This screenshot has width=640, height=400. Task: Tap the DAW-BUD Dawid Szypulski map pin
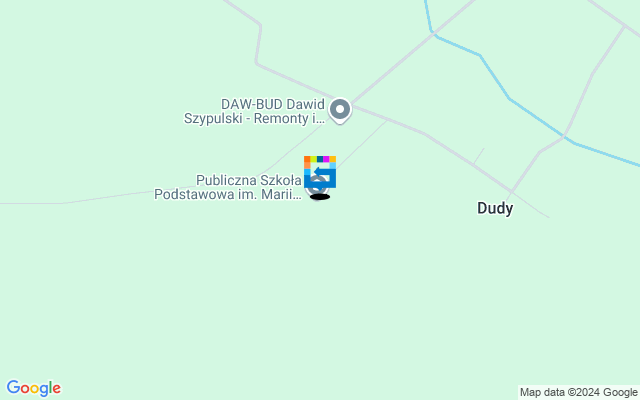pos(340,109)
